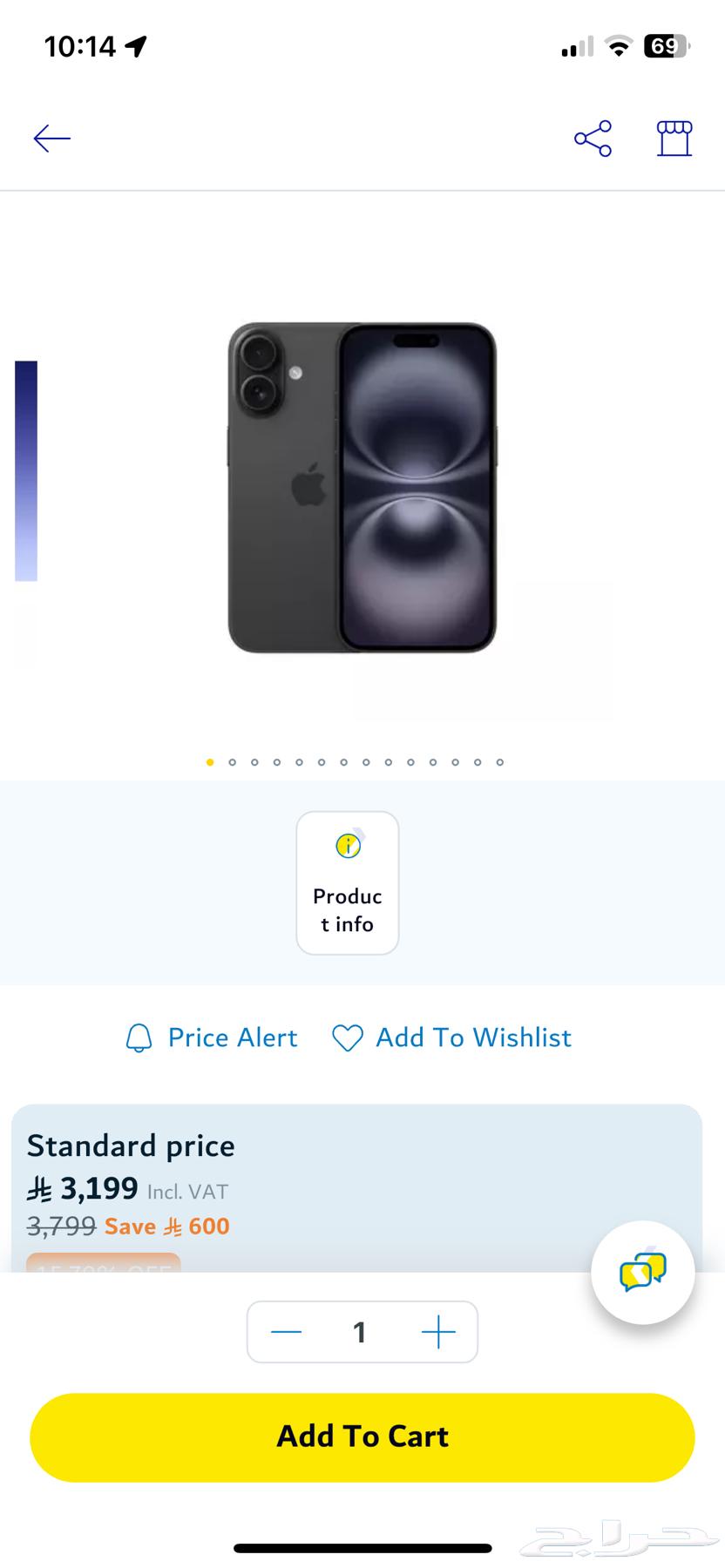Open the store/shop icon
This screenshot has height=1568, width=725.
pos(674,138)
